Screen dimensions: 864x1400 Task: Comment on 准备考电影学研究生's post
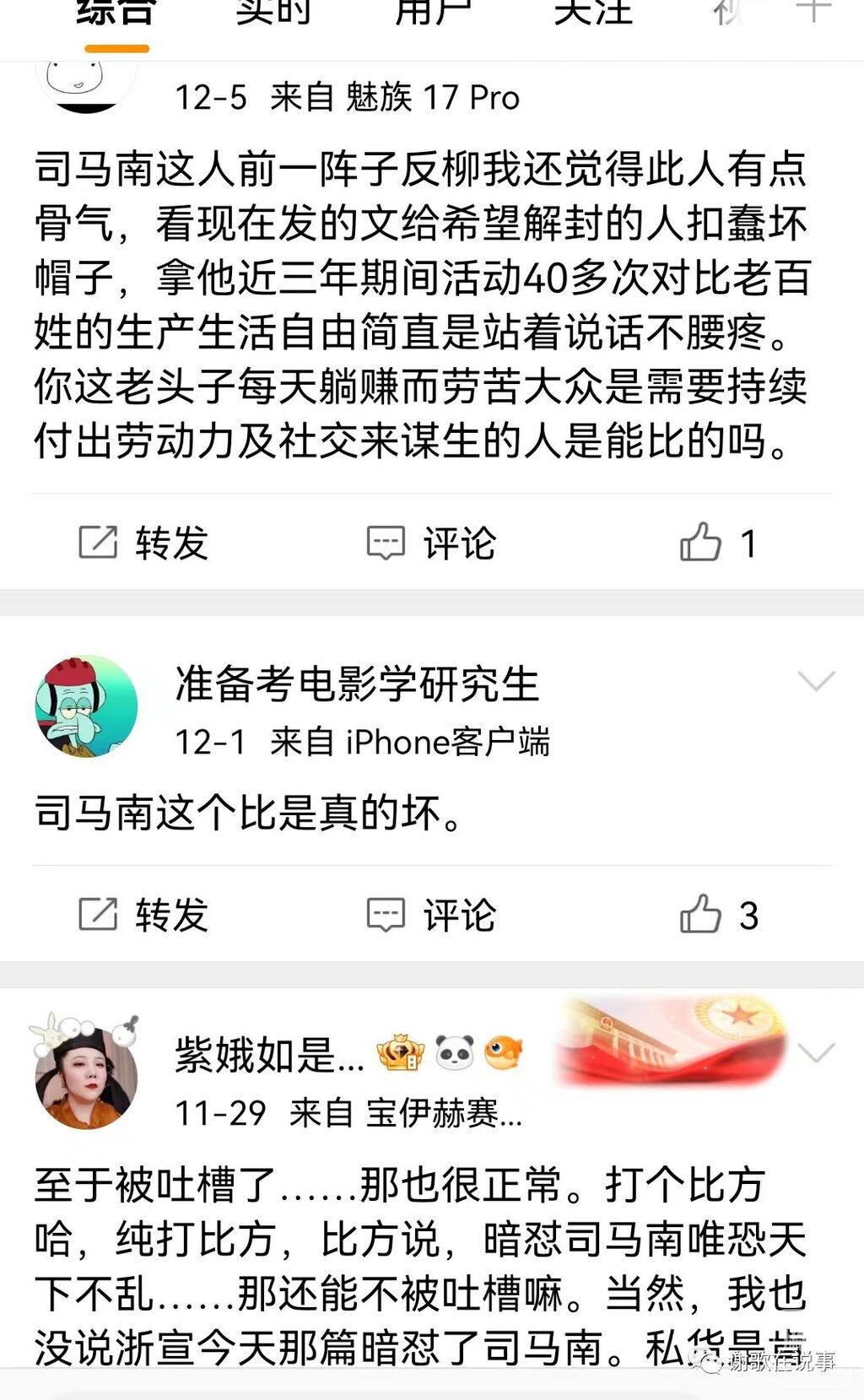pyautogui.click(x=431, y=915)
